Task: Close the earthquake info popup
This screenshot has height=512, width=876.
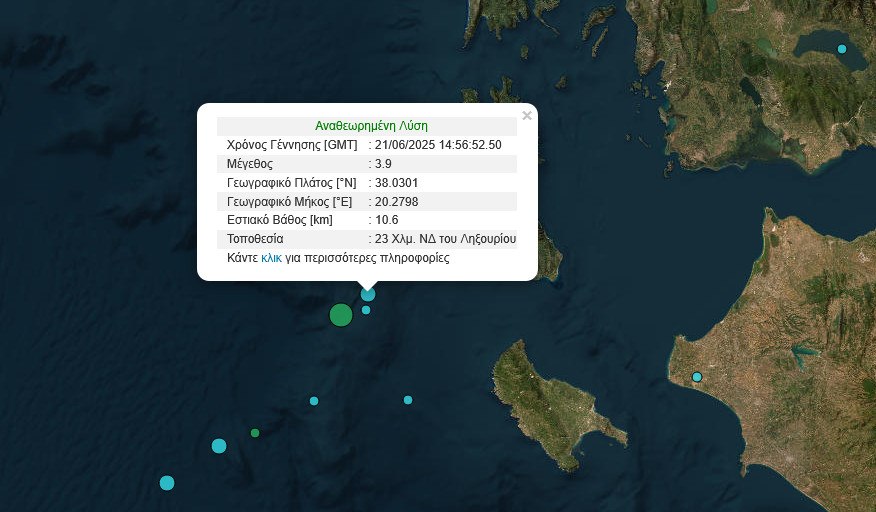Action: point(527,116)
